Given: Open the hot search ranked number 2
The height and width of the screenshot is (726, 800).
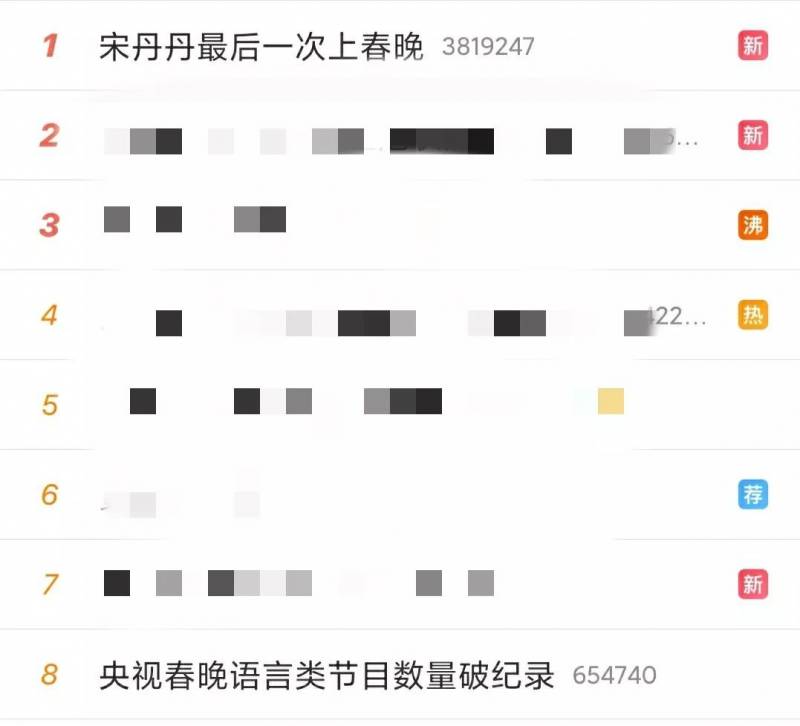Looking at the screenshot, I should click(400, 138).
